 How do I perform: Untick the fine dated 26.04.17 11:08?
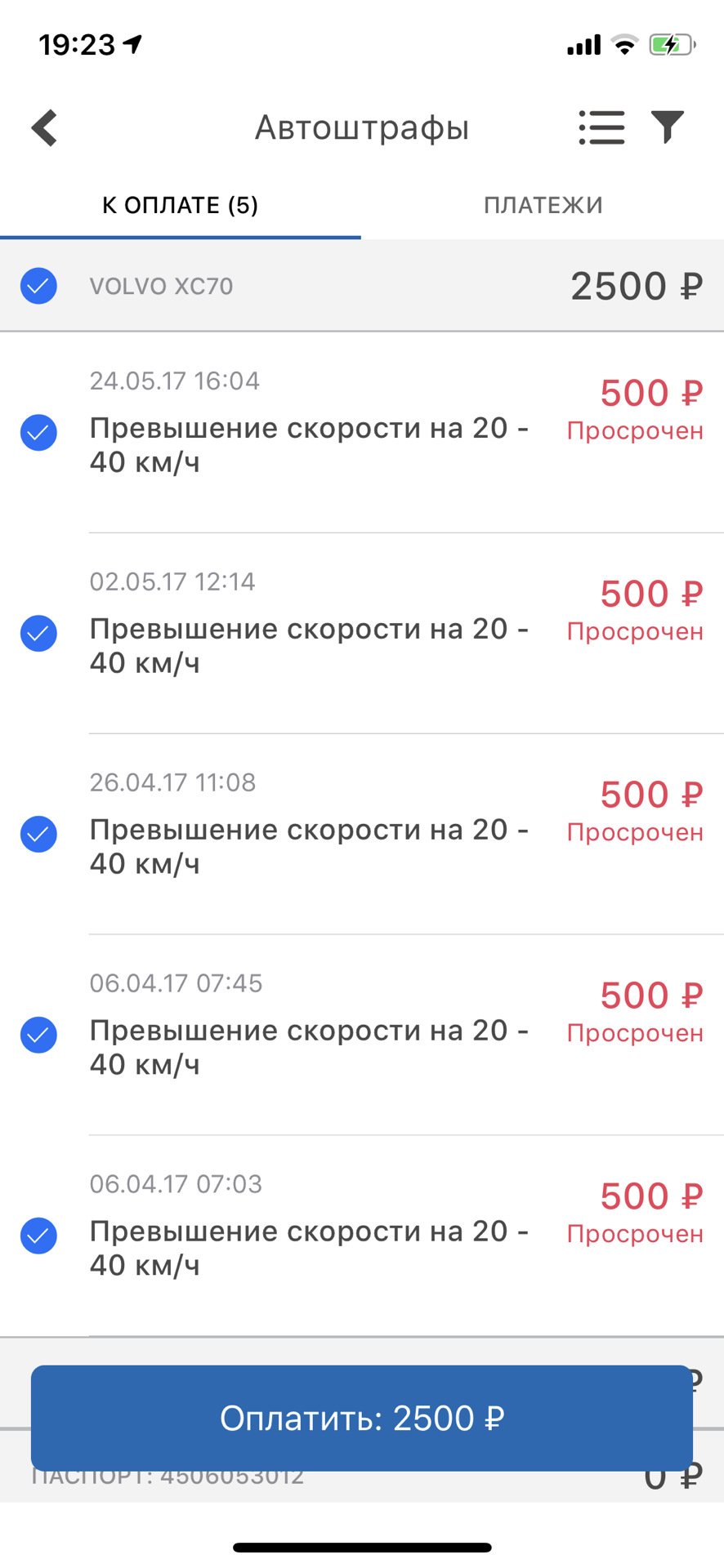click(x=38, y=834)
